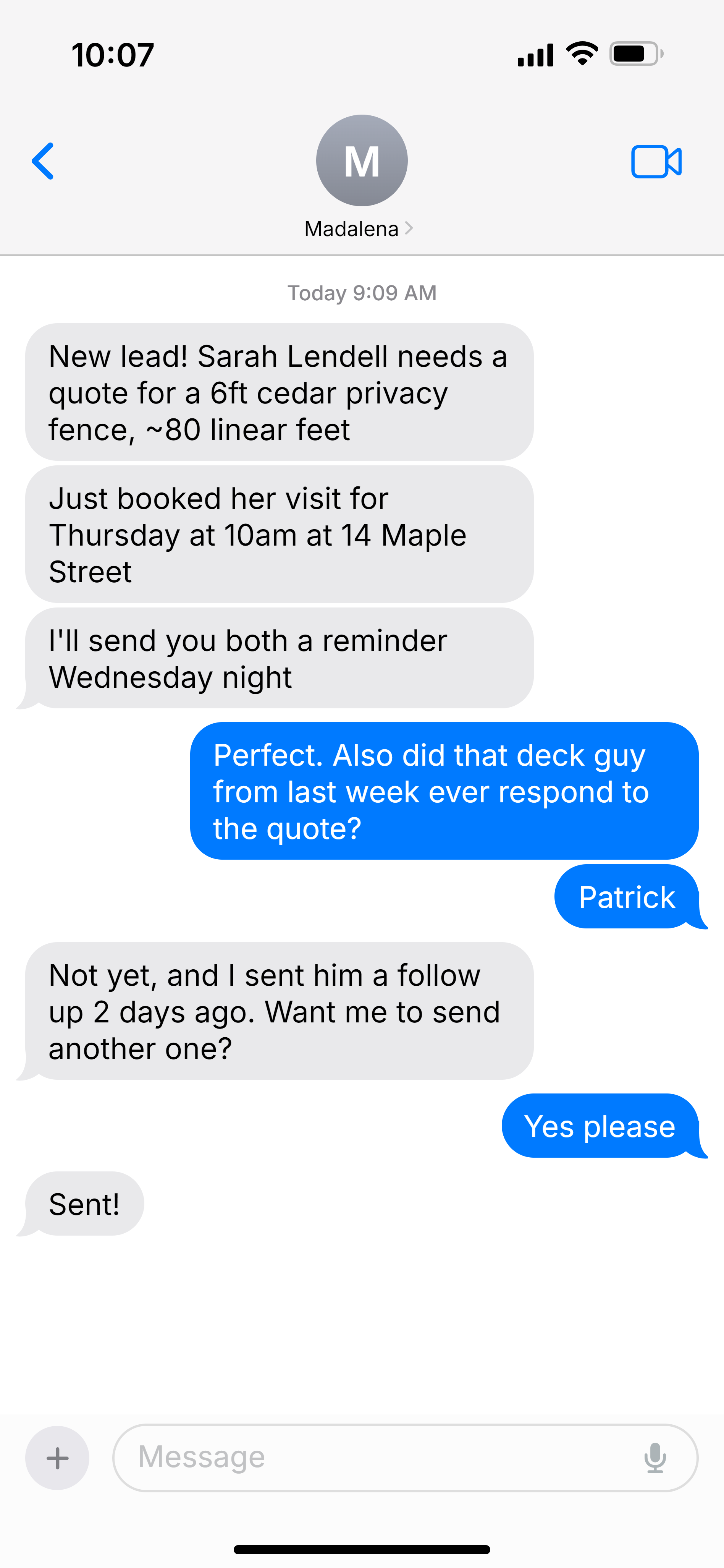
Task: Open the plus attachments menu
Action: pos(57,1457)
